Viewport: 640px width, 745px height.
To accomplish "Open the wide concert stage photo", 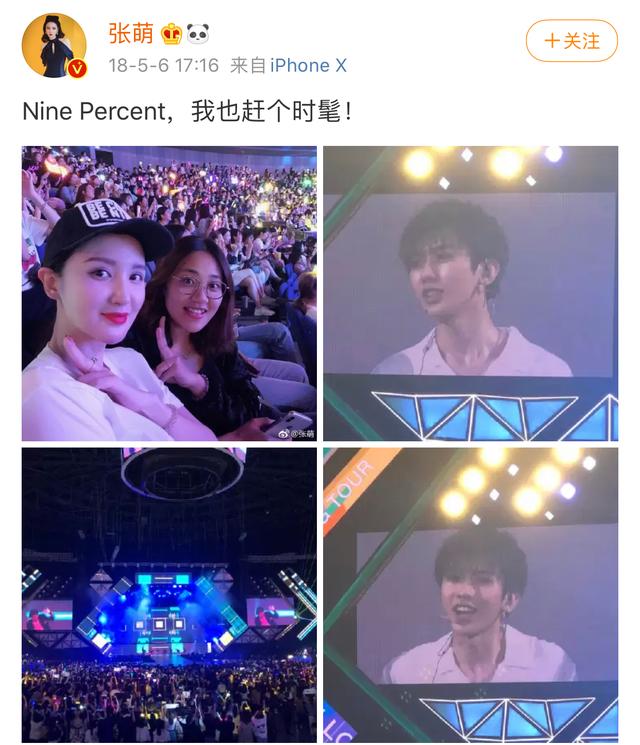I will pos(169,594).
